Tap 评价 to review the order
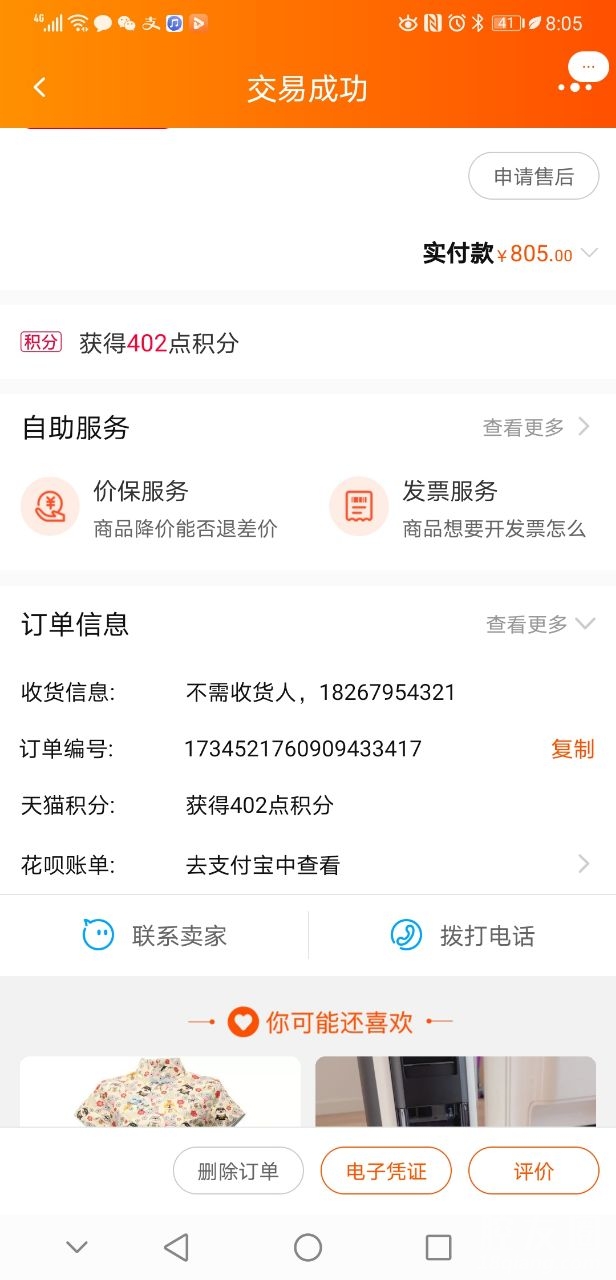 tap(533, 1171)
